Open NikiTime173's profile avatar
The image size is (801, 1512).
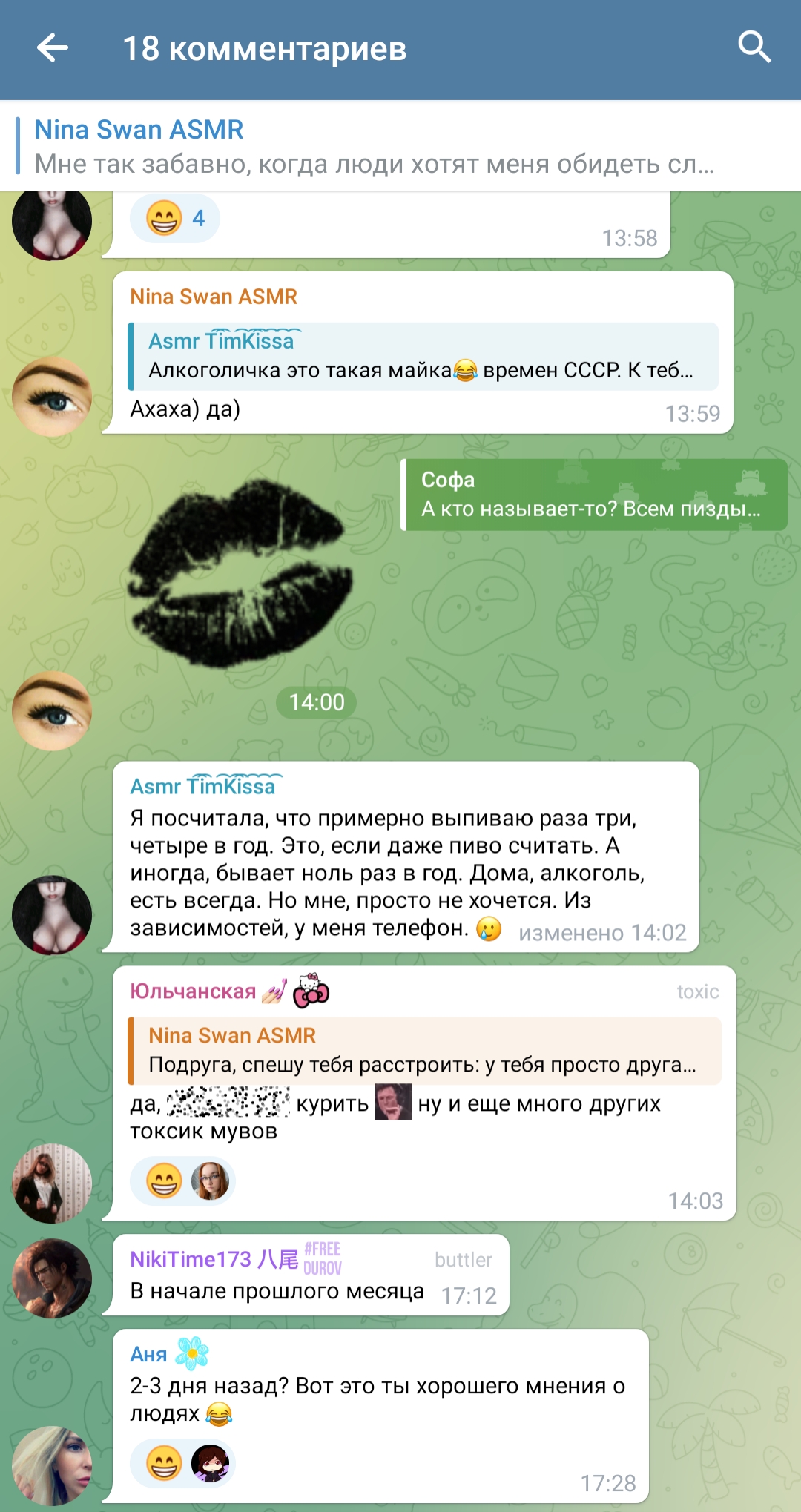pos(52,1278)
